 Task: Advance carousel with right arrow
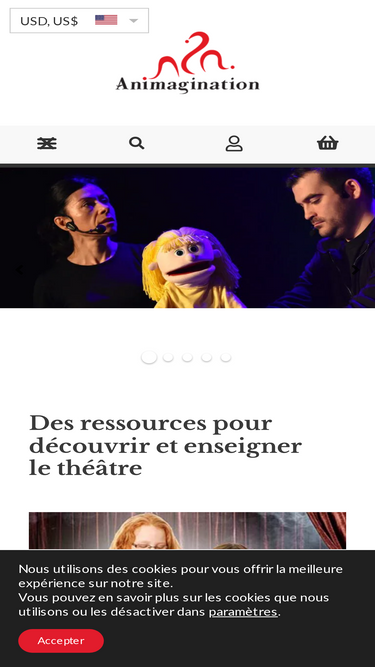tap(355, 269)
